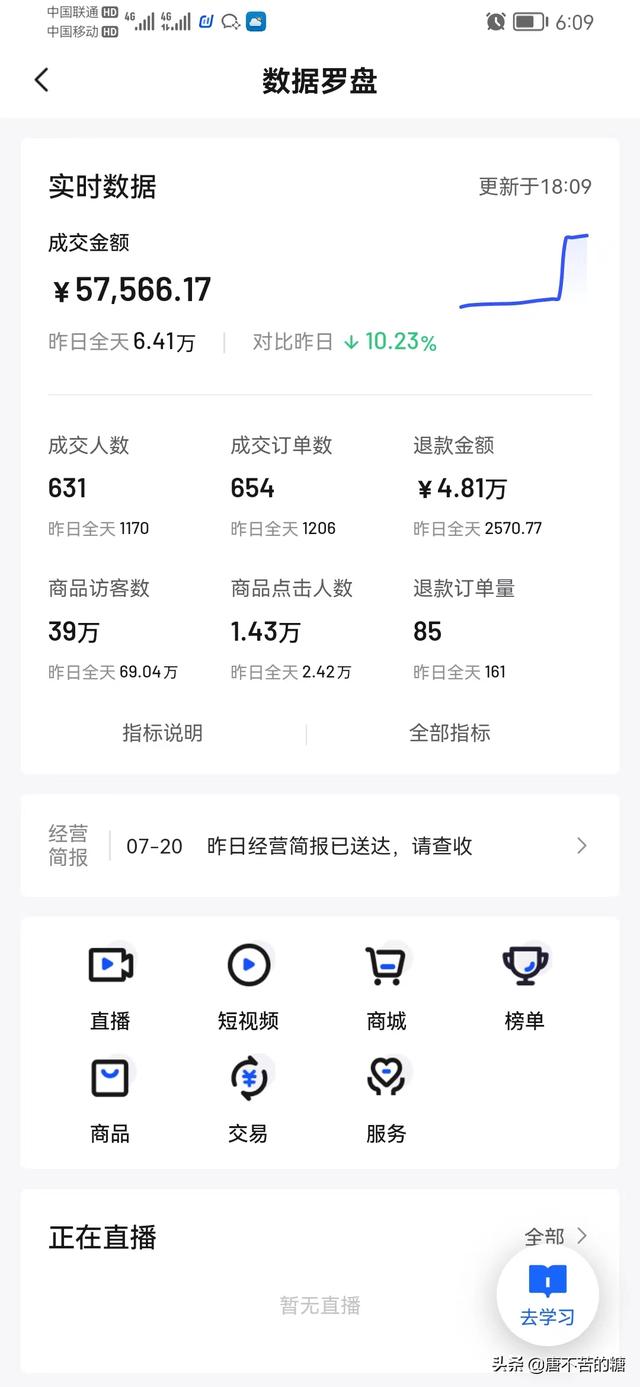Open the 服务 service section
The width and height of the screenshot is (640, 1387).
coord(386,1100)
